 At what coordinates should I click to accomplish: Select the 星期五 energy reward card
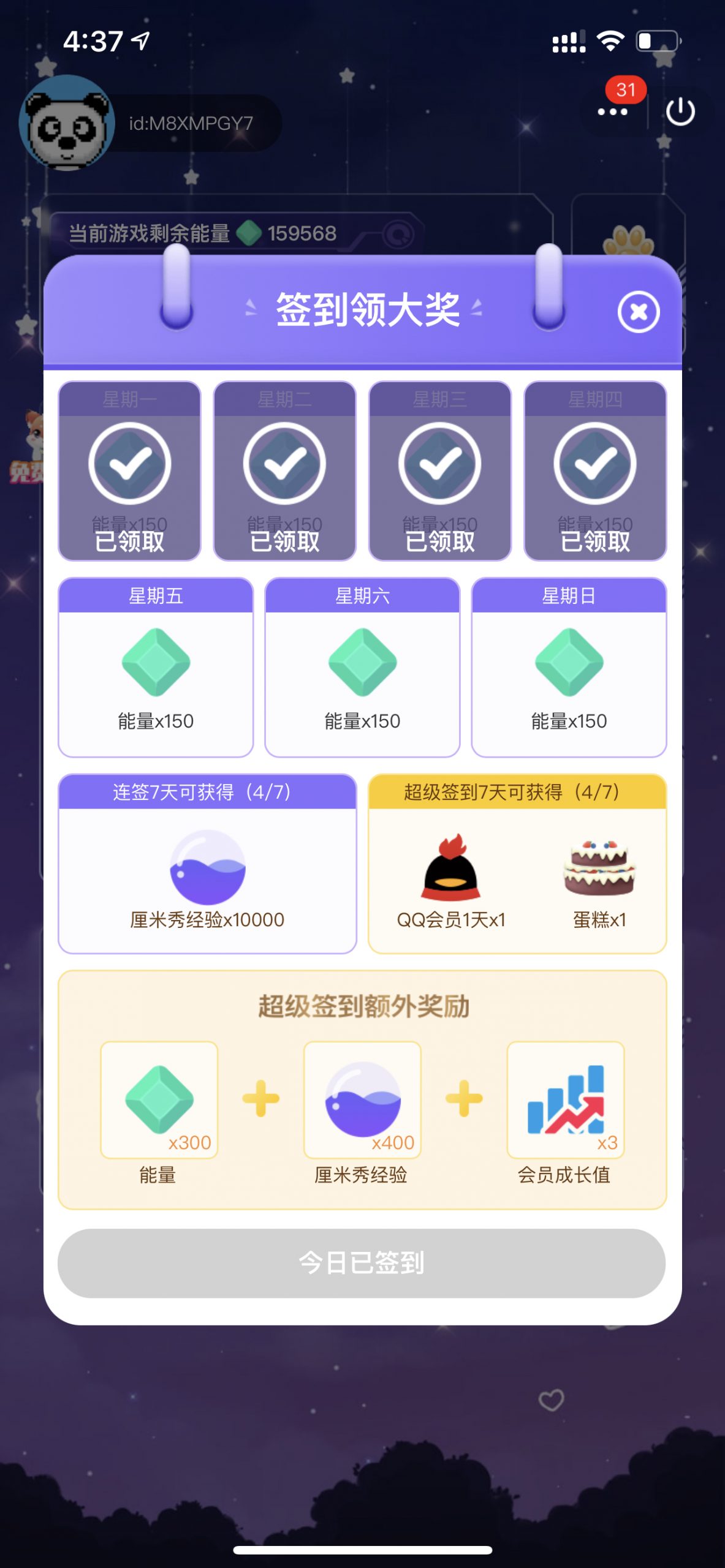coord(156,668)
